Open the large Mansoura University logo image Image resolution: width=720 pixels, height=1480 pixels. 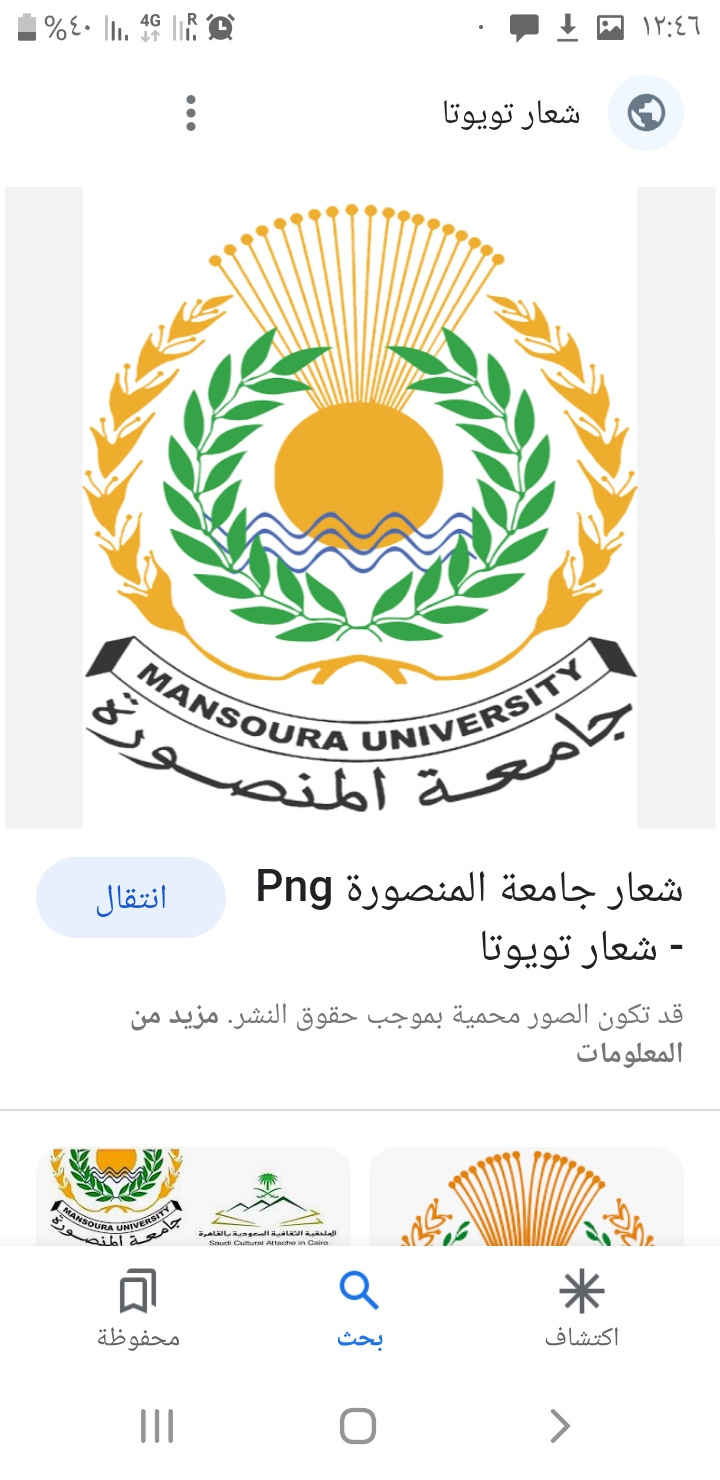pyautogui.click(x=360, y=507)
